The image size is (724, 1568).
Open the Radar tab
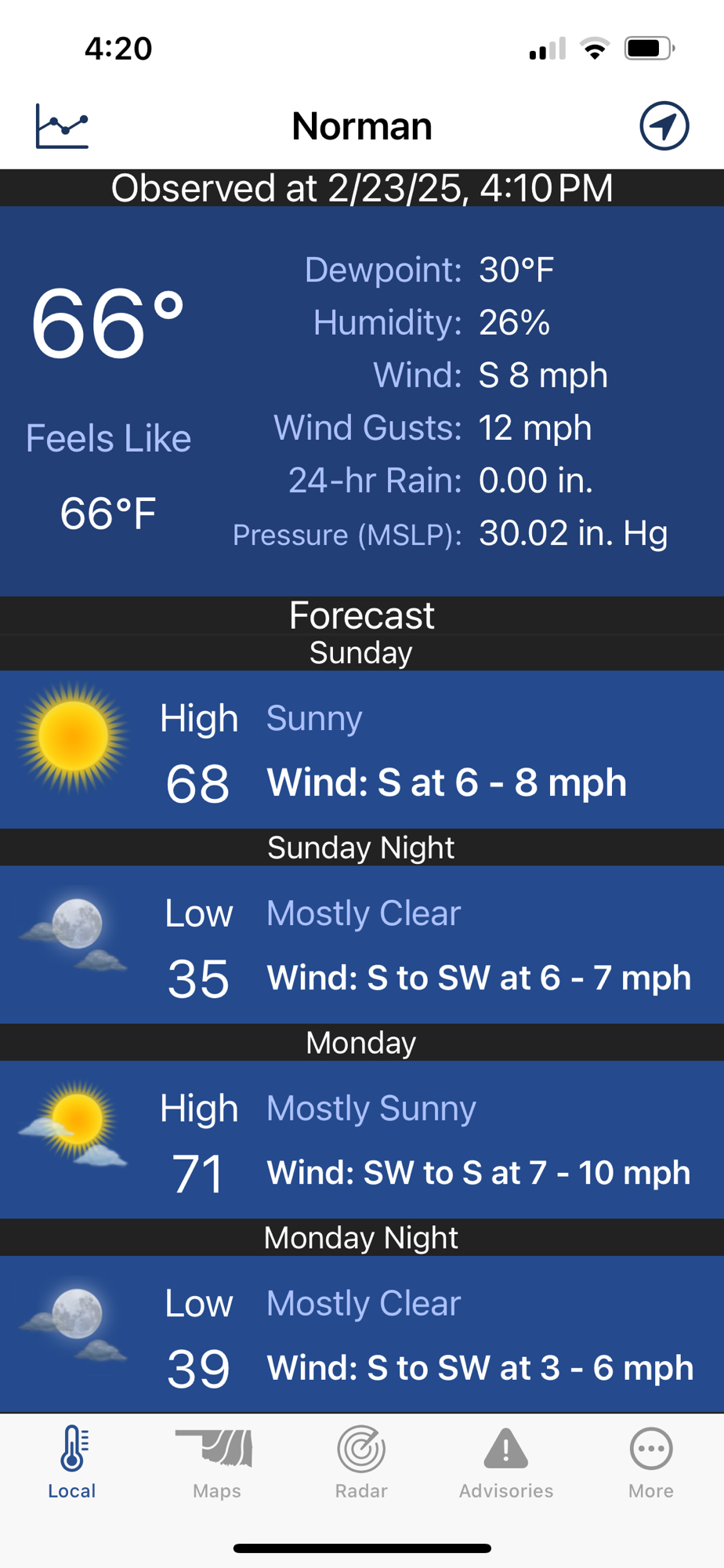pos(361,1461)
